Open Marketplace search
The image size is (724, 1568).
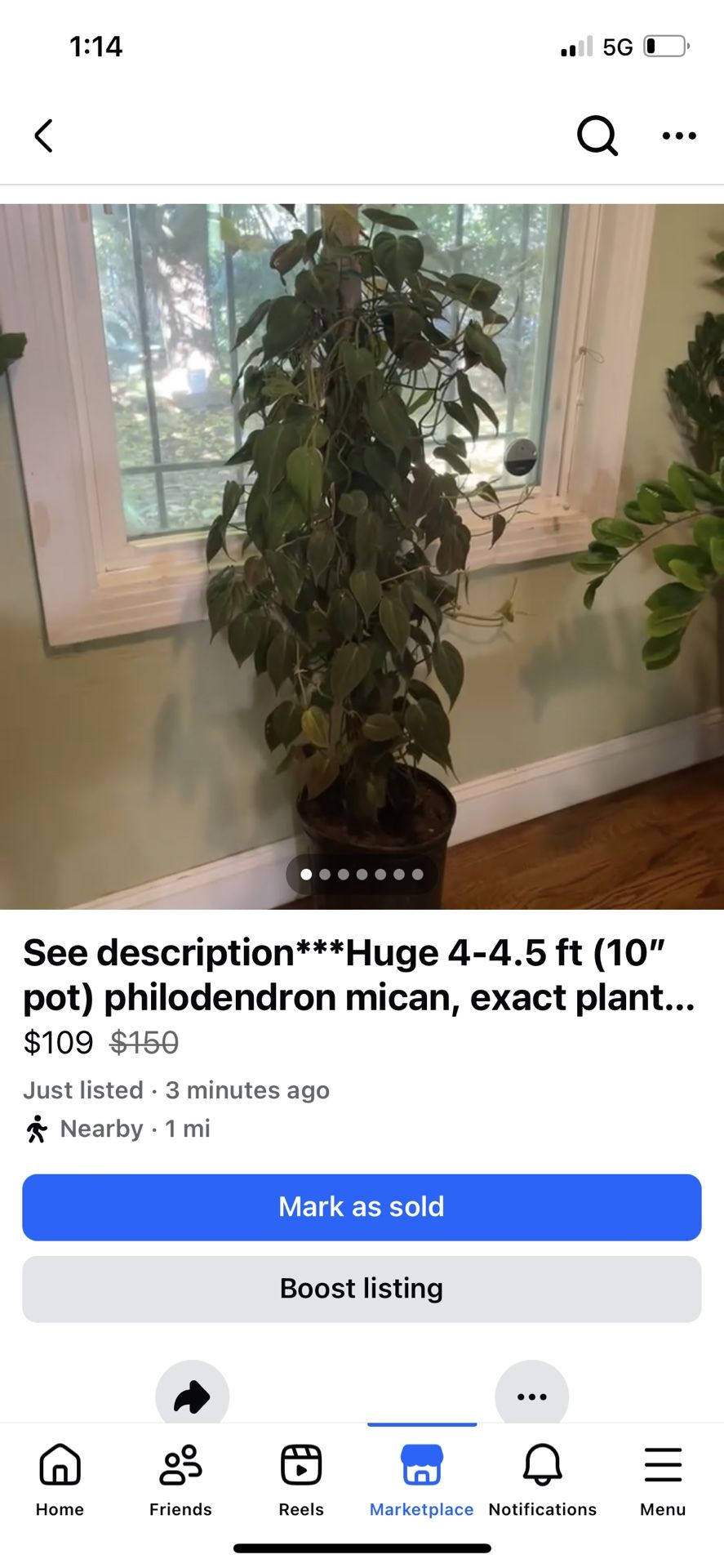tap(597, 136)
